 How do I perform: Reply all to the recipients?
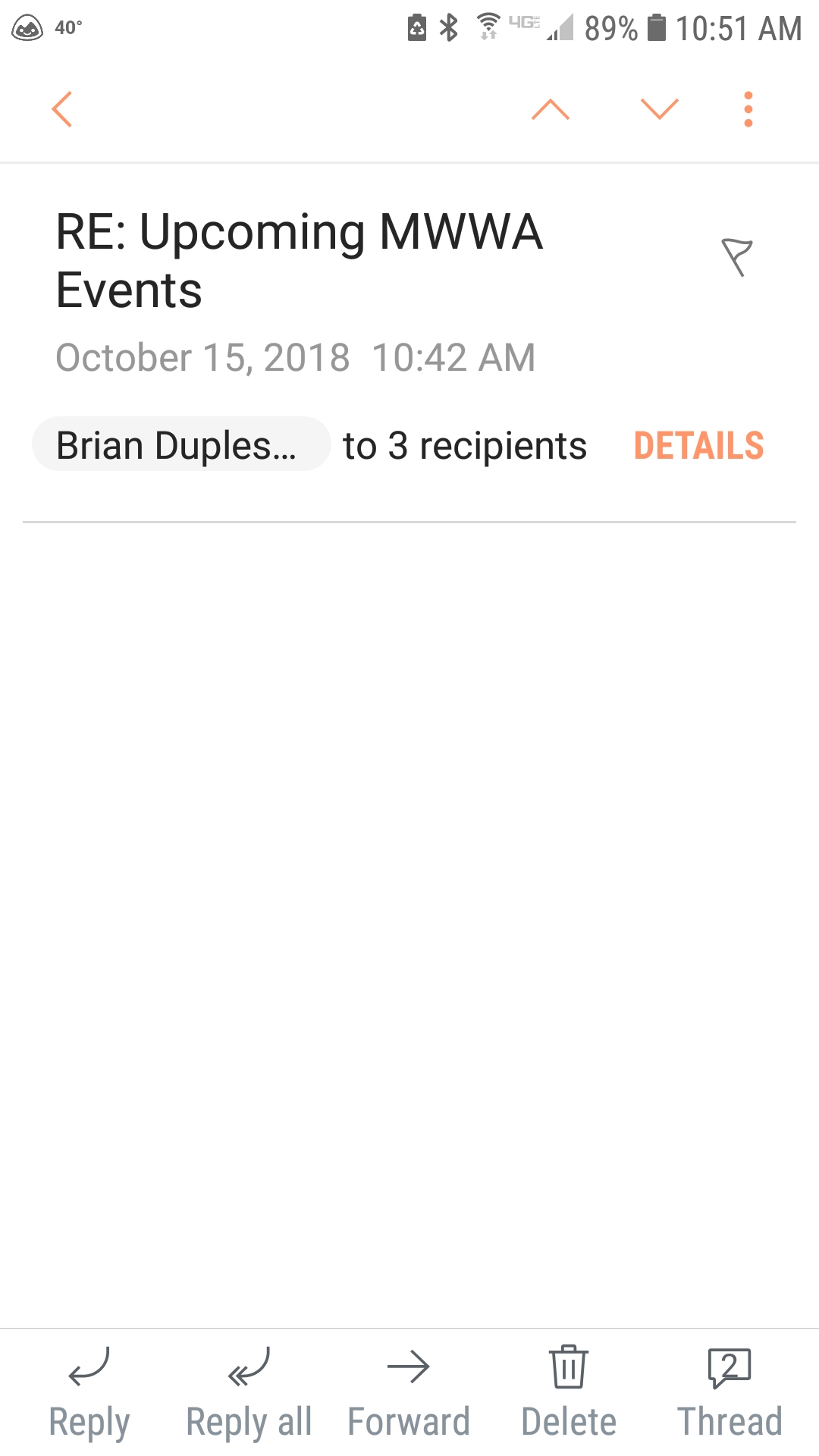[249, 1394]
